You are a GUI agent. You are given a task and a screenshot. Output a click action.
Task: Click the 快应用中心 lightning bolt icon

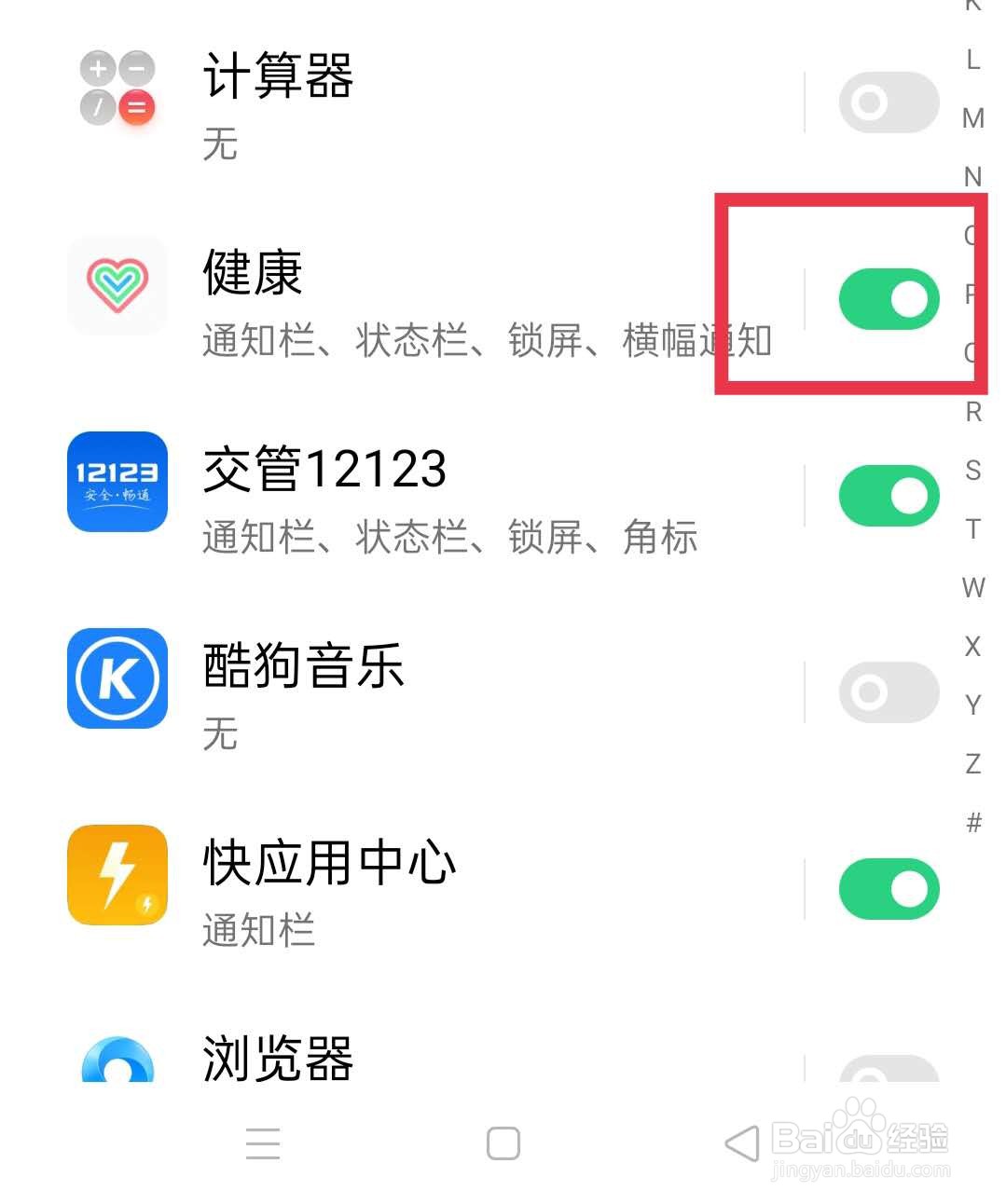tap(116, 876)
